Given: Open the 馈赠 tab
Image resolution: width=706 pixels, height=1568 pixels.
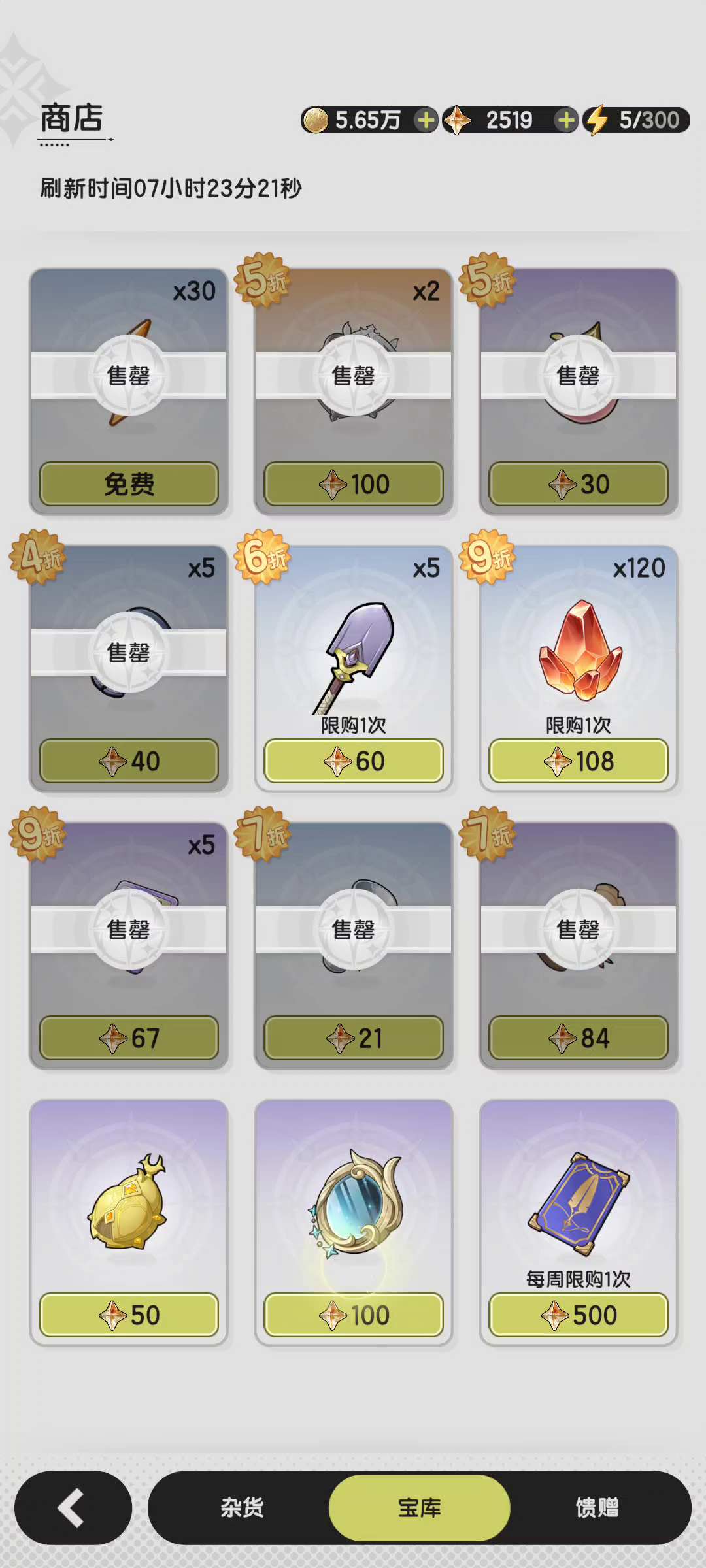Looking at the screenshot, I should (596, 1508).
